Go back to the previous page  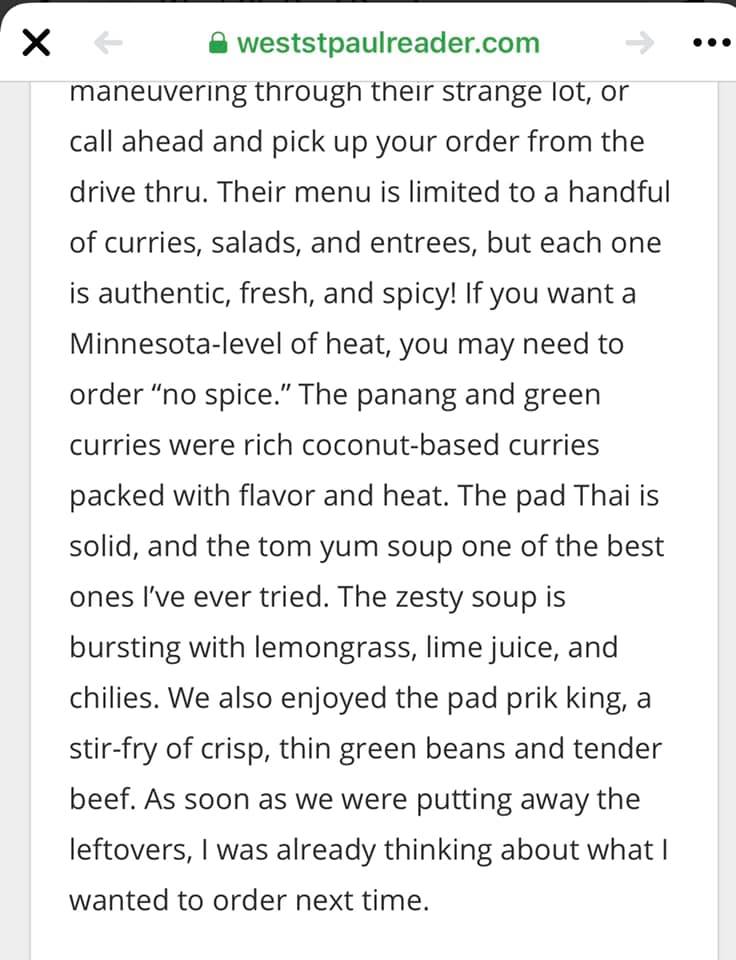pos(107,43)
